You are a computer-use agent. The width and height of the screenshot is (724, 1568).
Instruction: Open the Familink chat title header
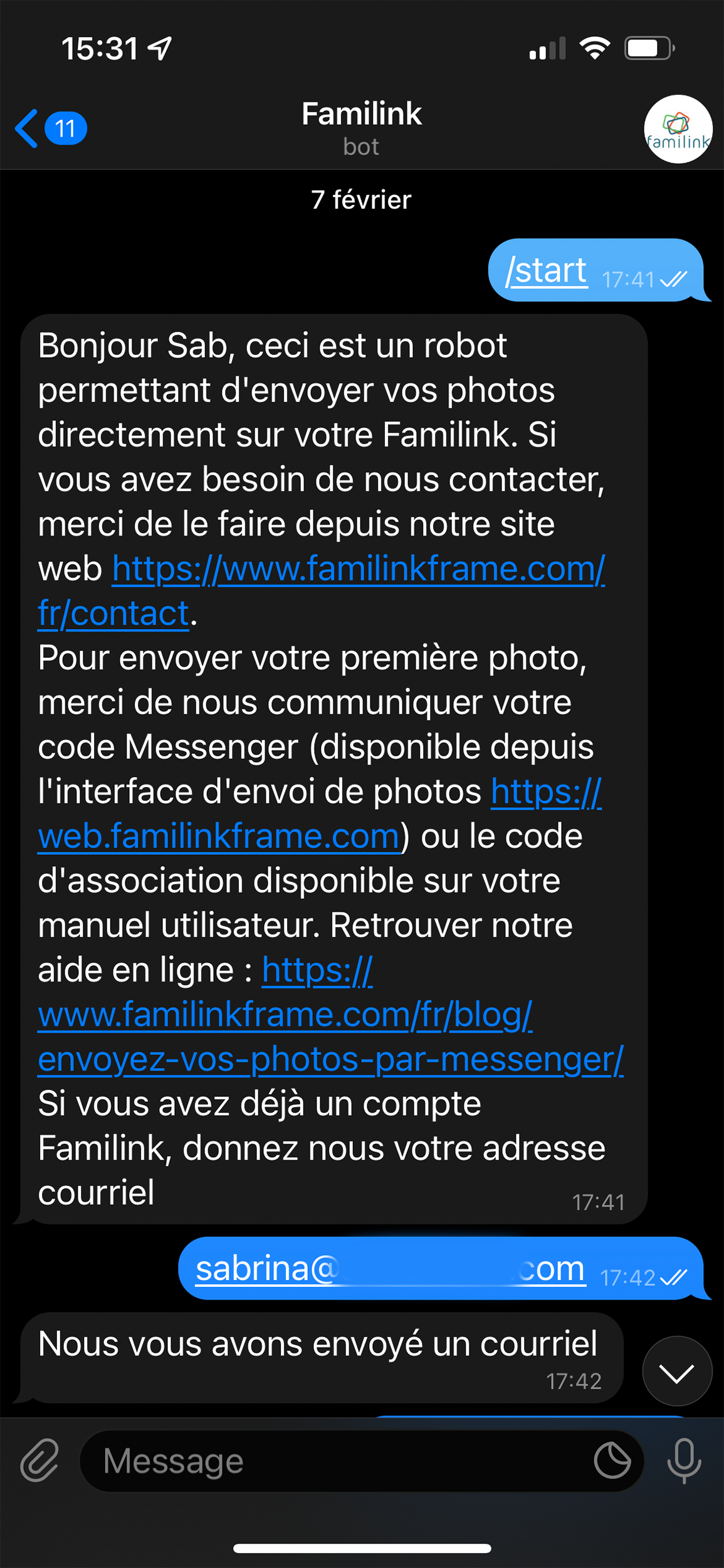click(361, 114)
